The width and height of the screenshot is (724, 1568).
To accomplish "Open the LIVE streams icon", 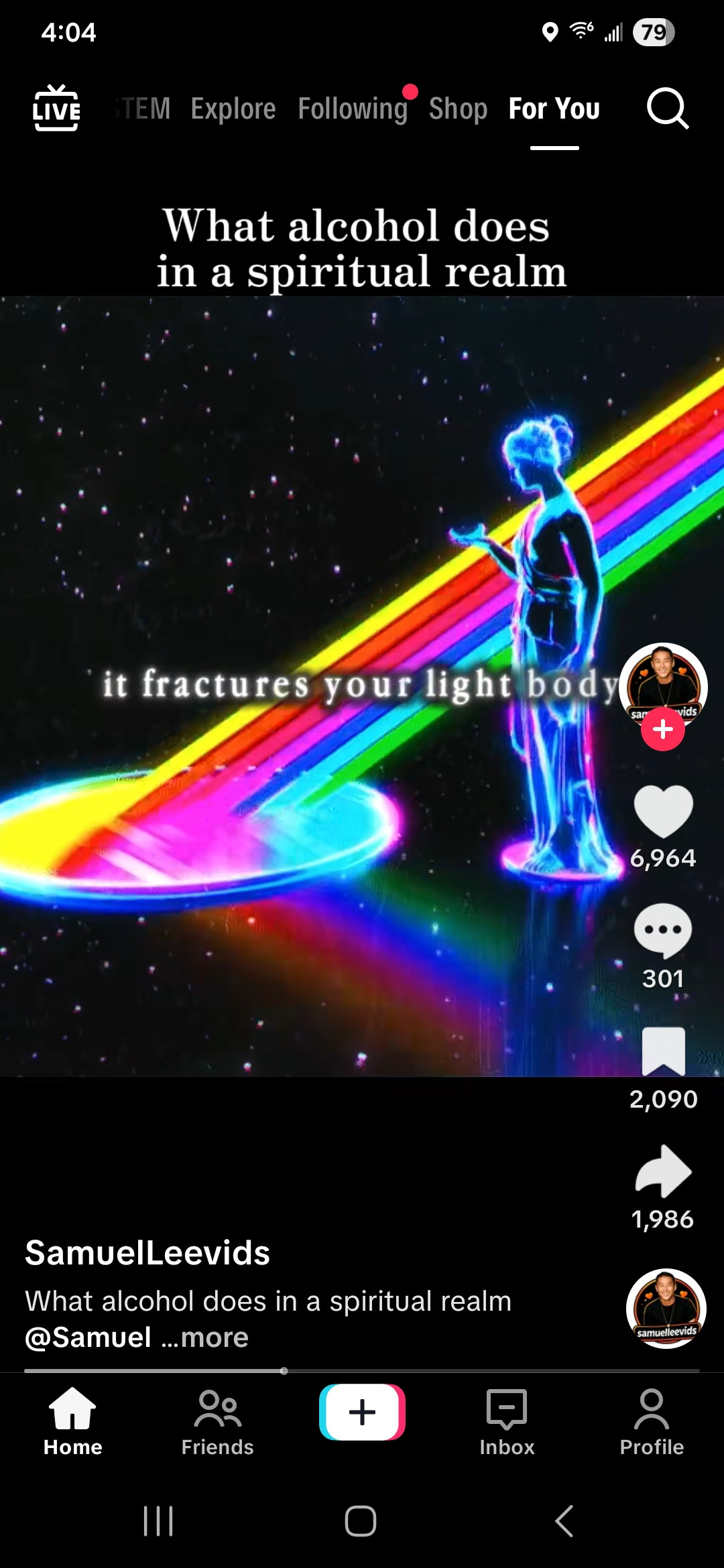I will pyautogui.click(x=56, y=109).
